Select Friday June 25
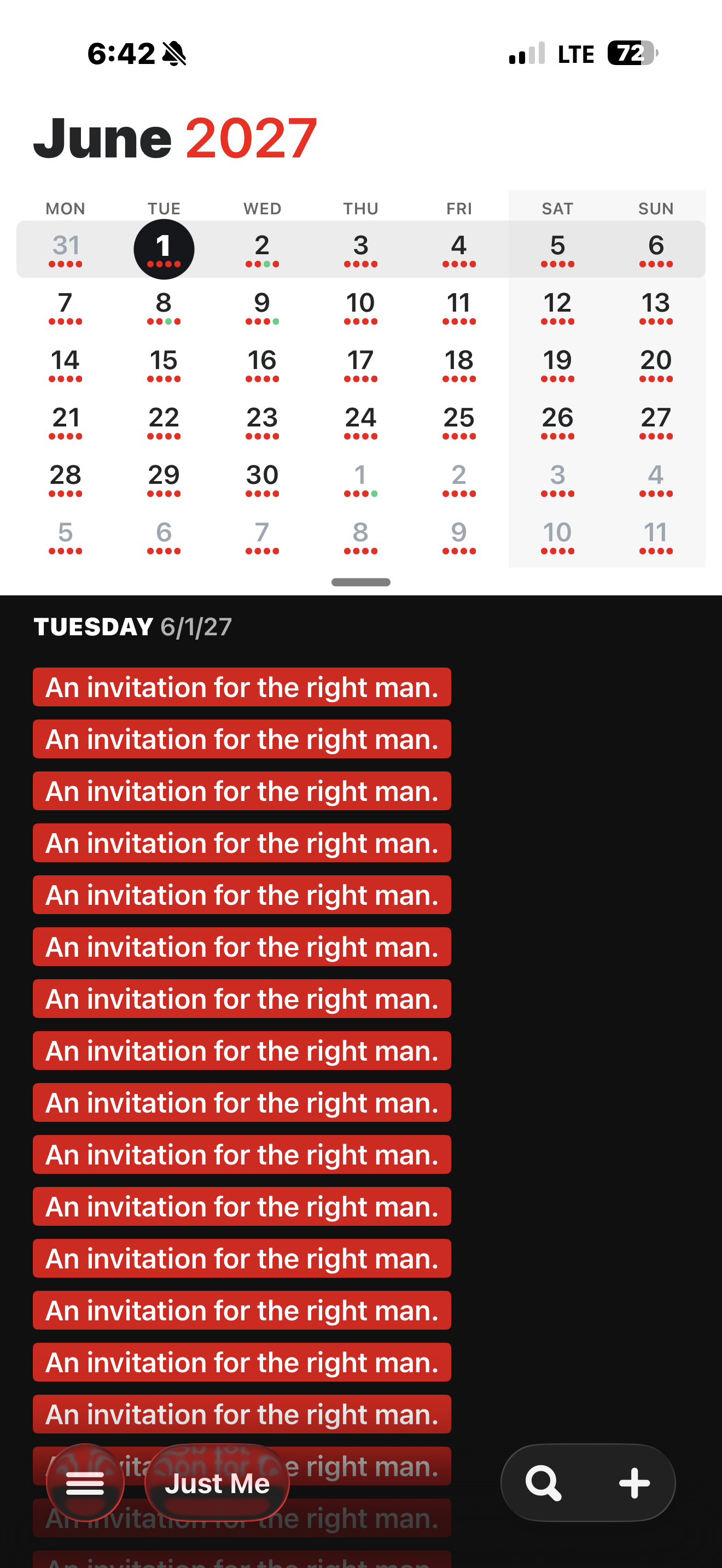Viewport: 722px width, 1568px height. 458,421
